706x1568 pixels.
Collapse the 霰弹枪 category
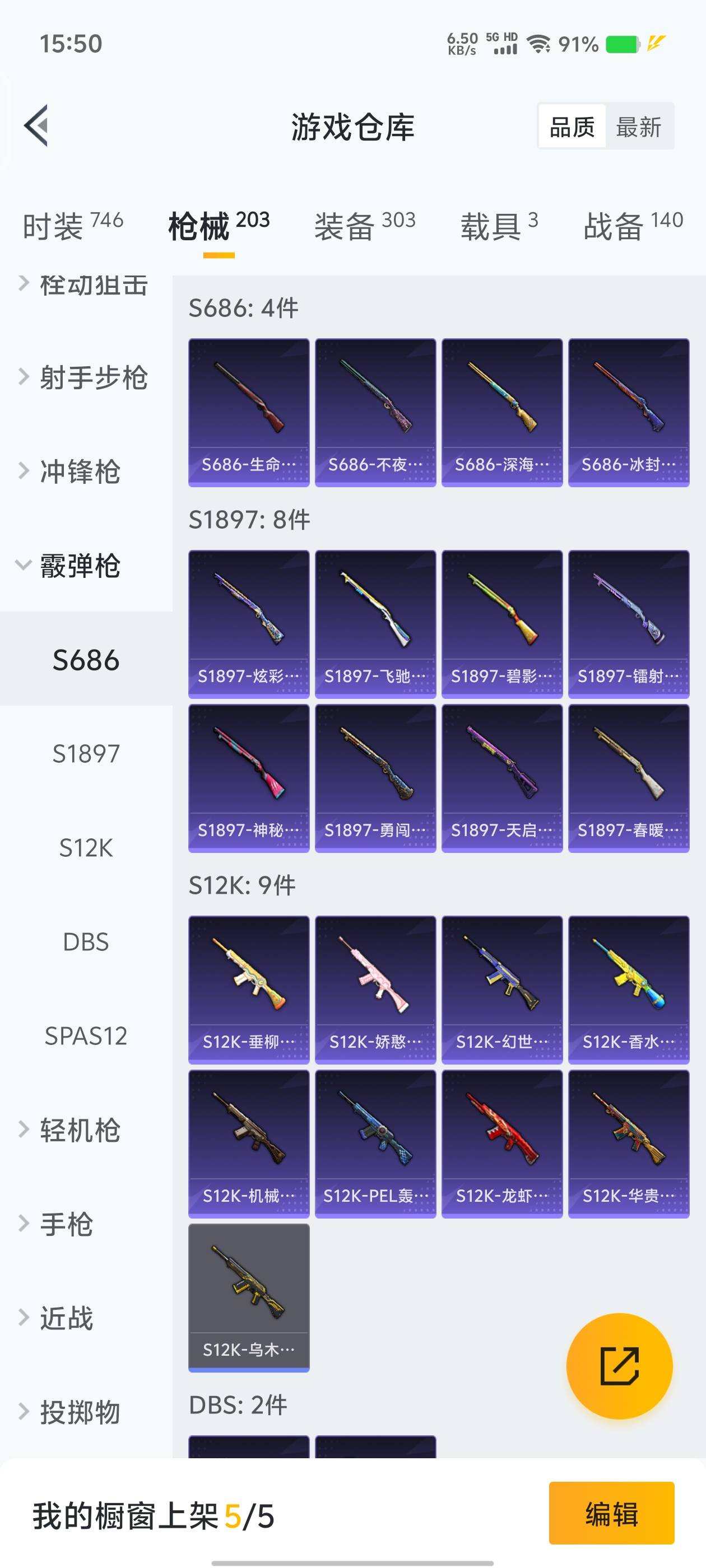coord(79,566)
